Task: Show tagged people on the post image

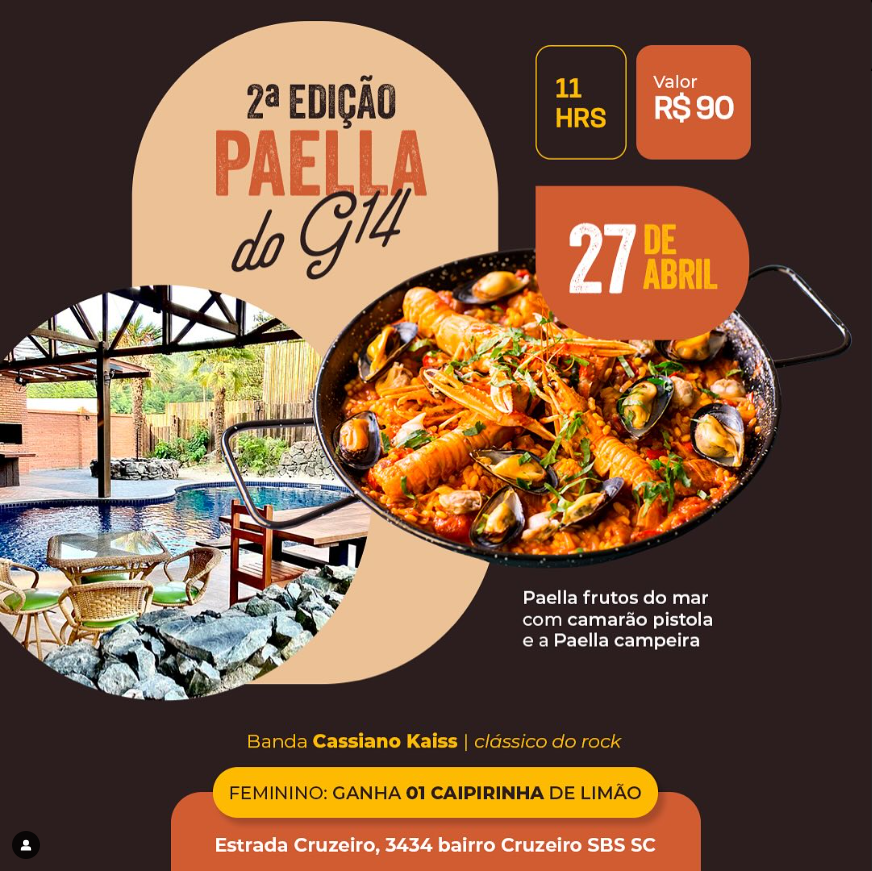Action: [26, 845]
